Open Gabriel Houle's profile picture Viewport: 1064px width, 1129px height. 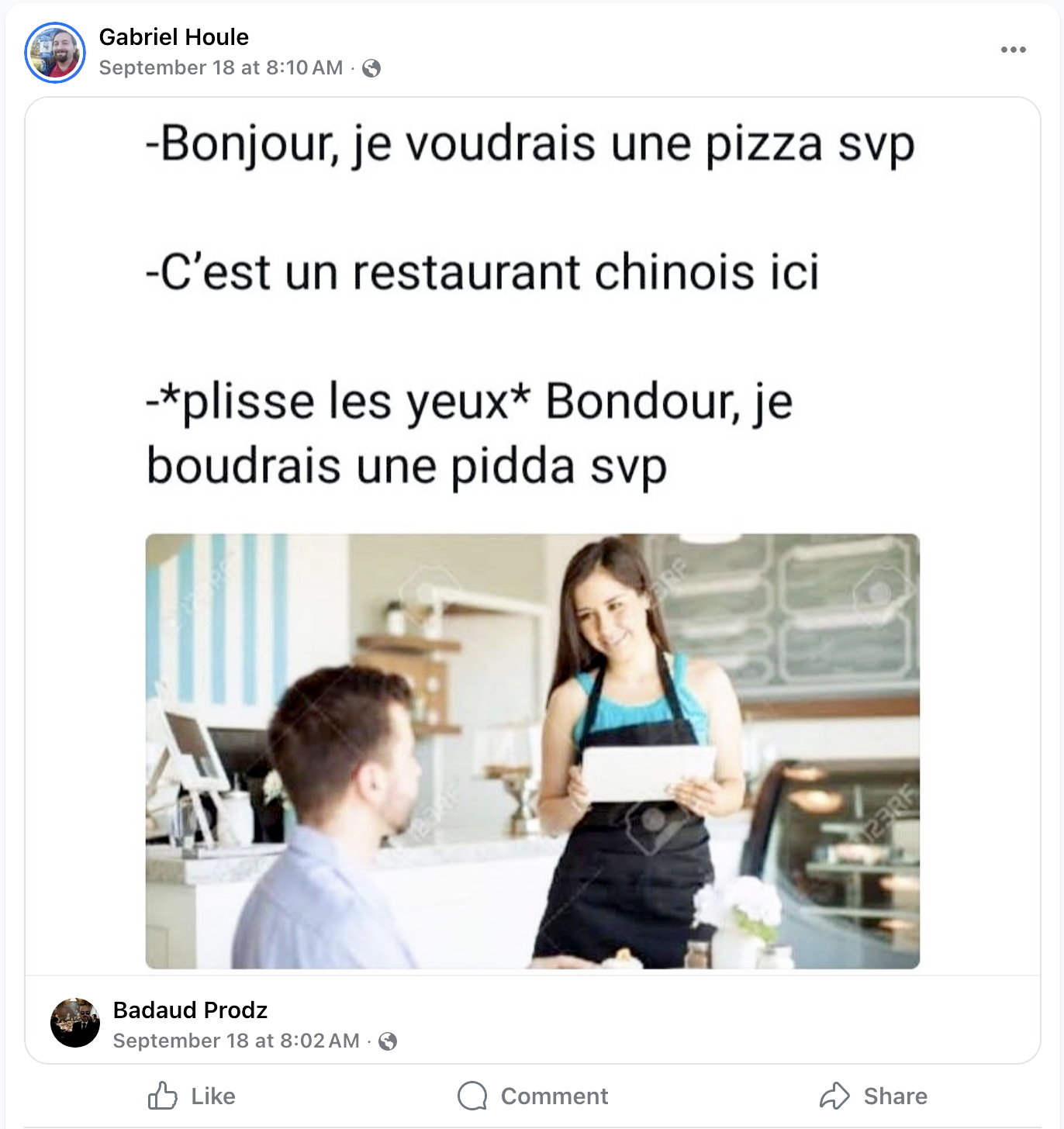pos(55,52)
